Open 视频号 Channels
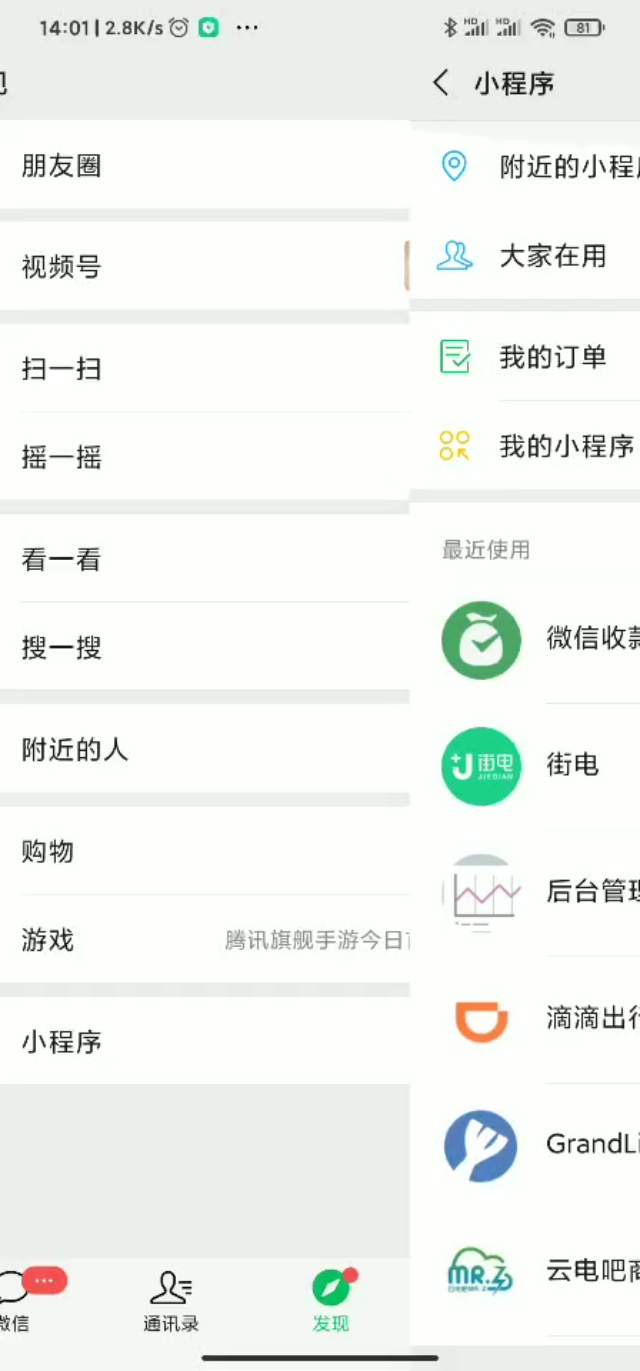The height and width of the screenshot is (1371, 640). (205, 266)
